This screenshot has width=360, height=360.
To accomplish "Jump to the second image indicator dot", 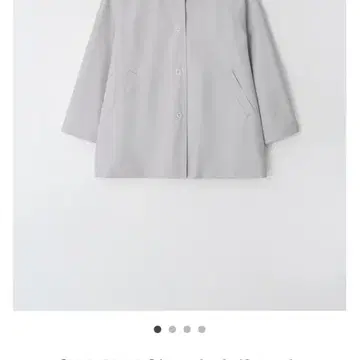I will pyautogui.click(x=172, y=329).
